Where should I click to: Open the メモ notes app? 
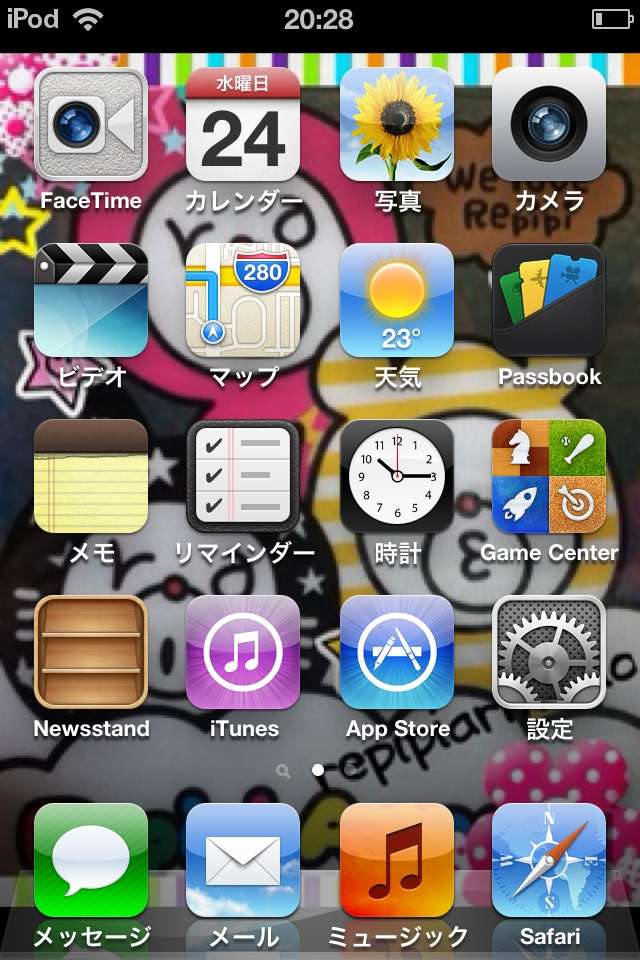[x=91, y=476]
